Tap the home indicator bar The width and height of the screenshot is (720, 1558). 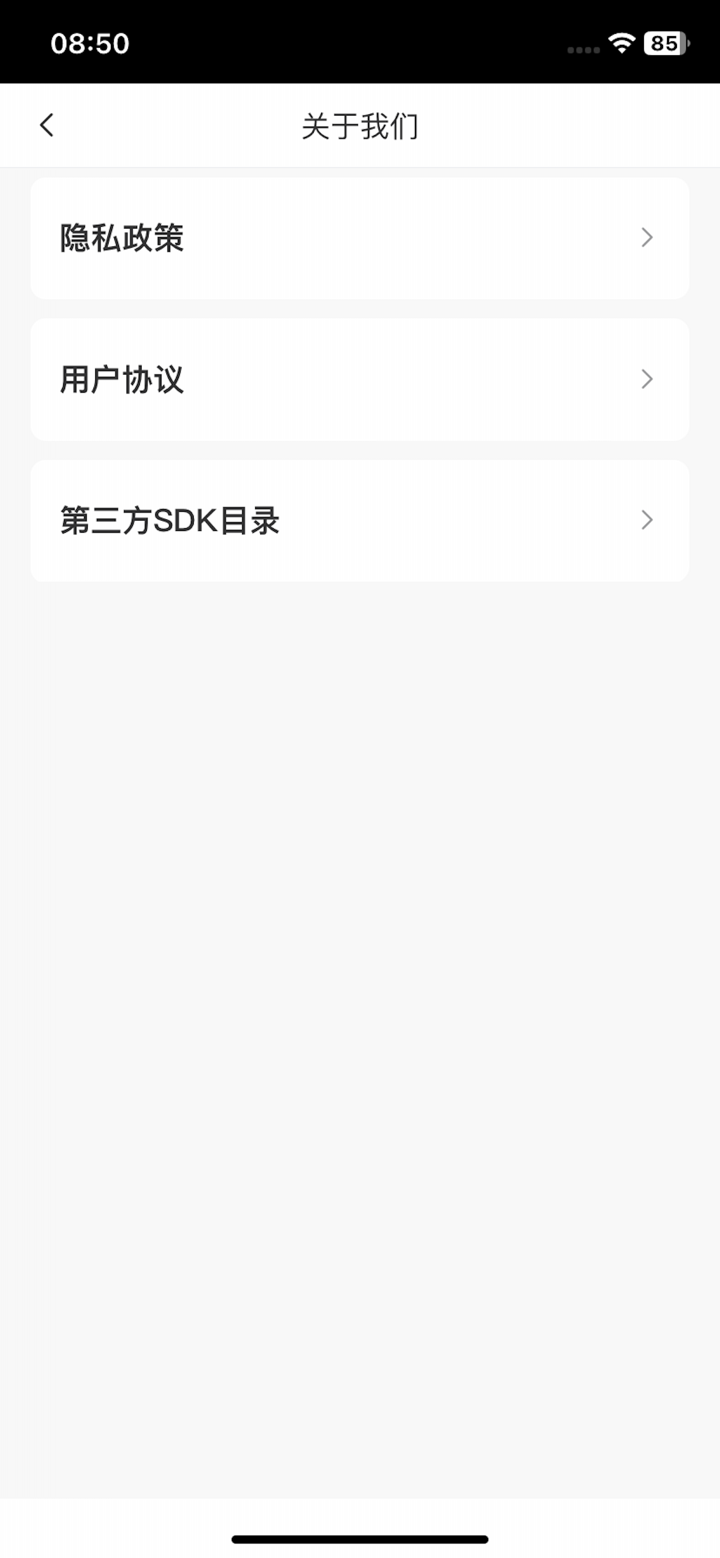[360, 1540]
